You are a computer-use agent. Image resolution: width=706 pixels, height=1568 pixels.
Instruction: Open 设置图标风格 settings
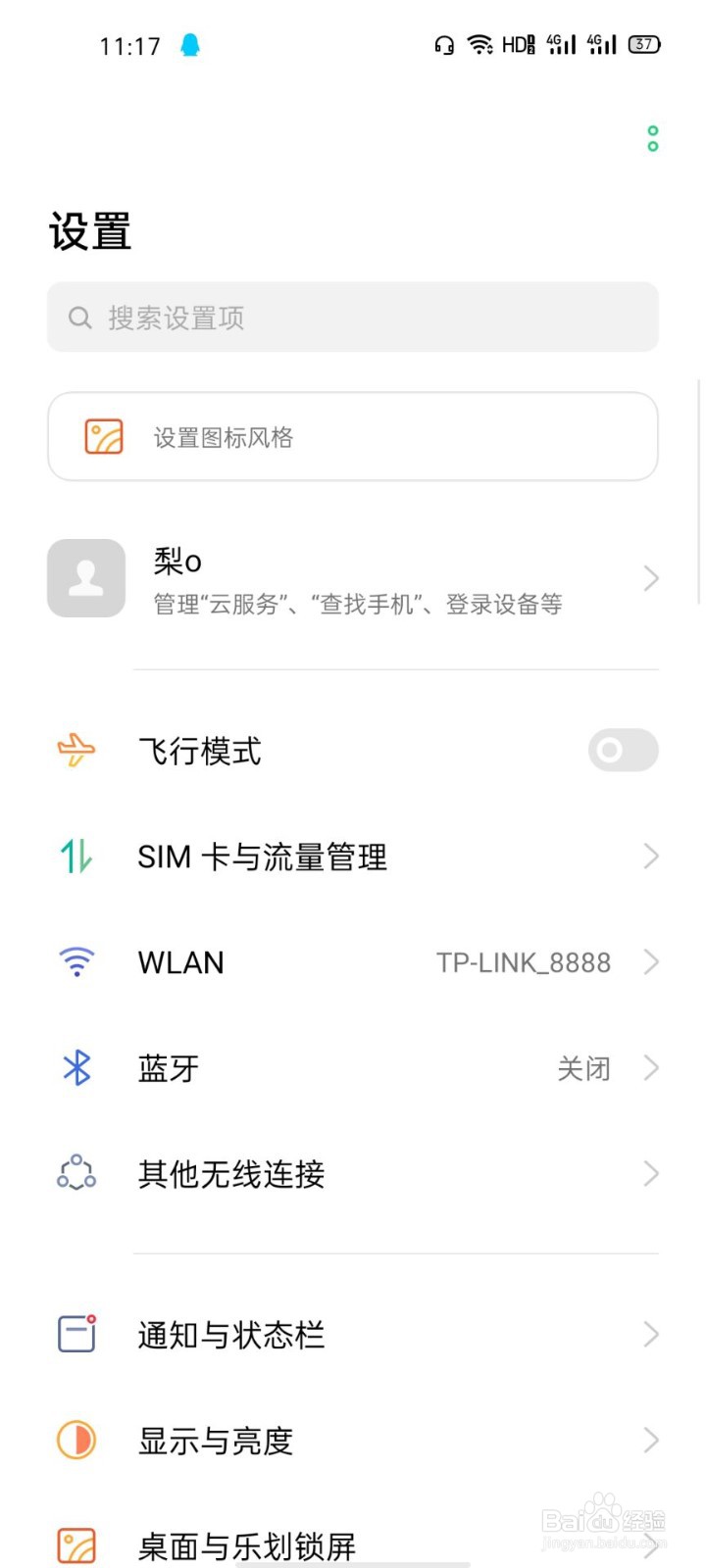[x=353, y=436]
